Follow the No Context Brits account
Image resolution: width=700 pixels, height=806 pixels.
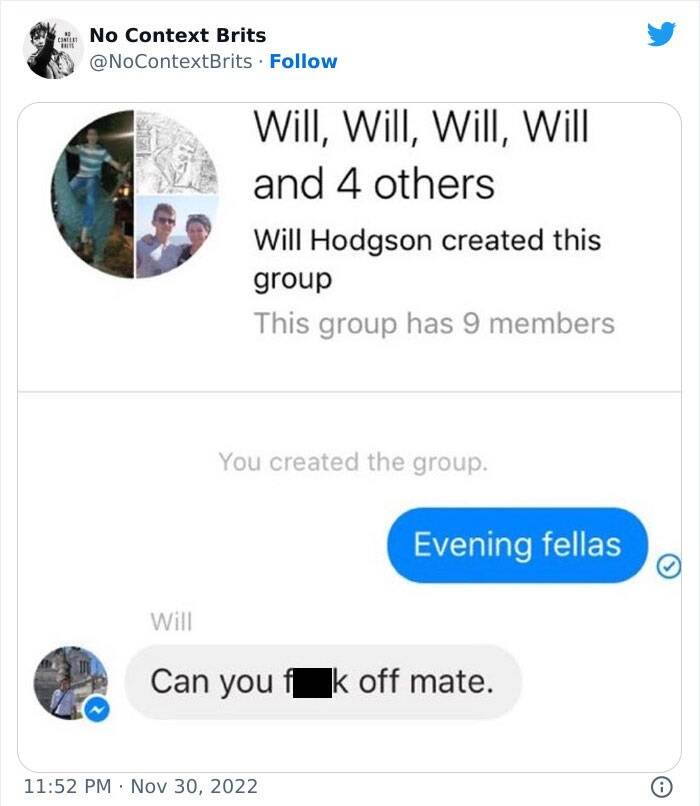click(x=303, y=61)
